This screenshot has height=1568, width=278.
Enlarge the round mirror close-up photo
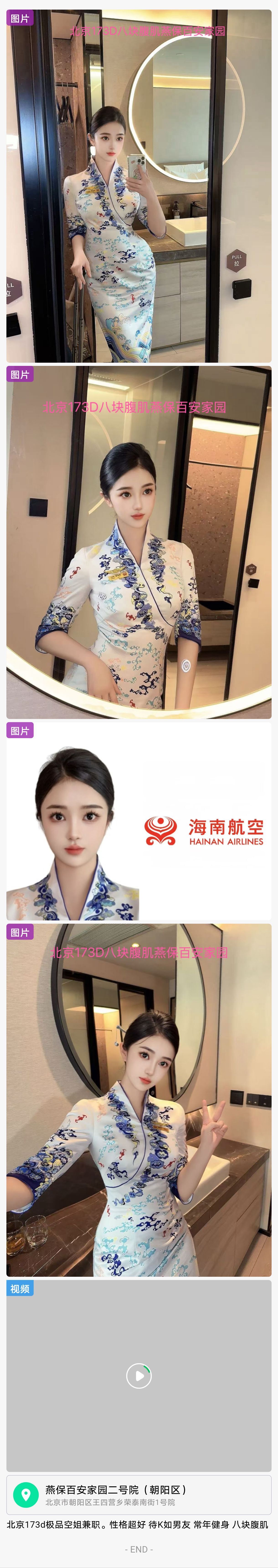(139, 542)
